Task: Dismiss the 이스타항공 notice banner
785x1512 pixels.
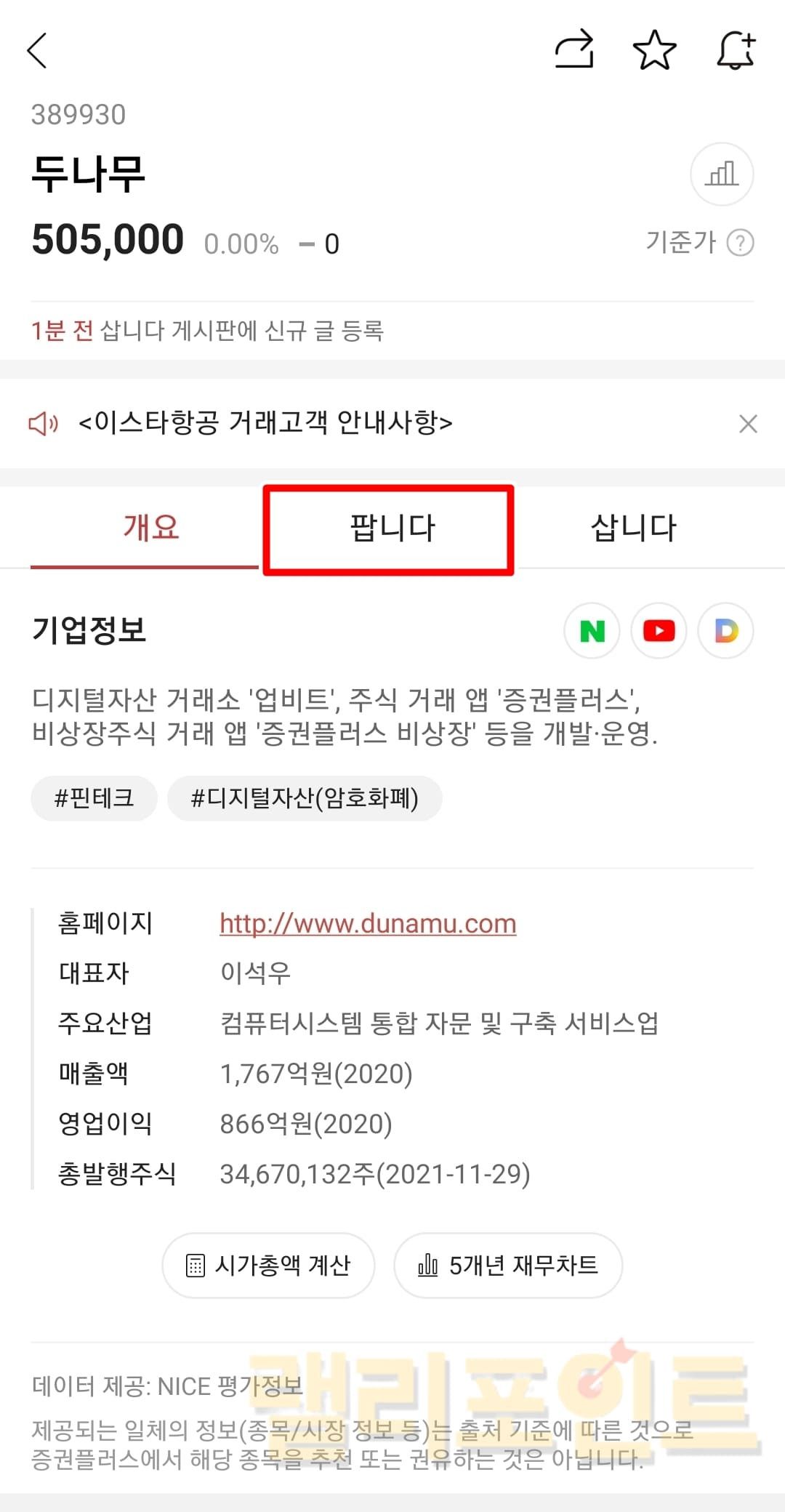Action: point(748,423)
